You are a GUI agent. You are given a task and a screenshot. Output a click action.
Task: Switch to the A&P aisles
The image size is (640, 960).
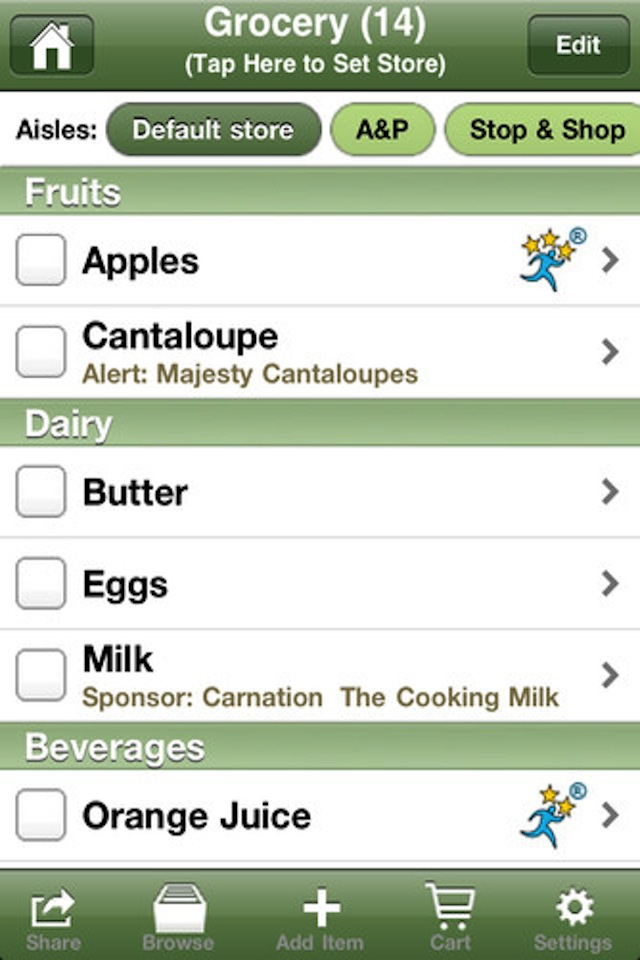tap(382, 129)
